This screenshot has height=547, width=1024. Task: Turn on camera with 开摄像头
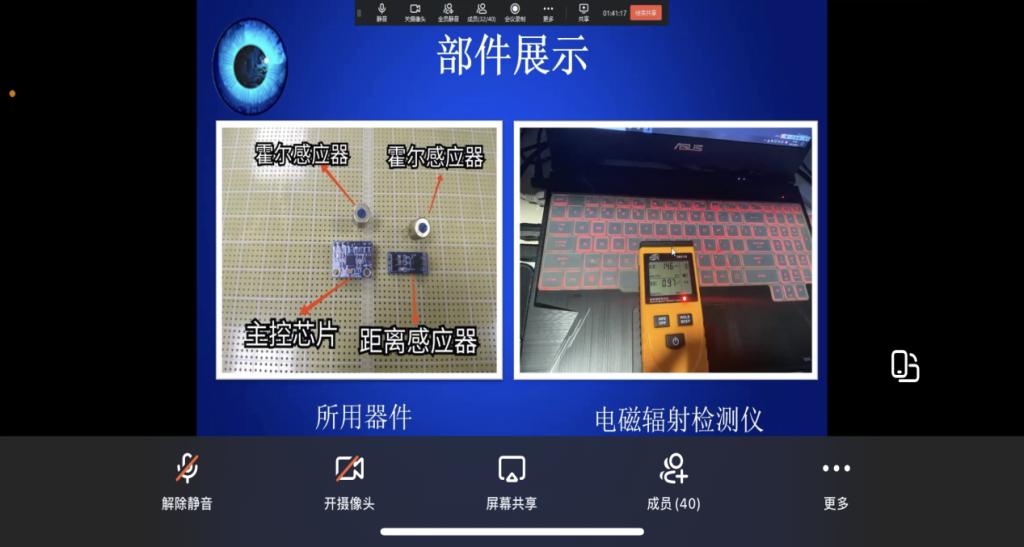(349, 481)
